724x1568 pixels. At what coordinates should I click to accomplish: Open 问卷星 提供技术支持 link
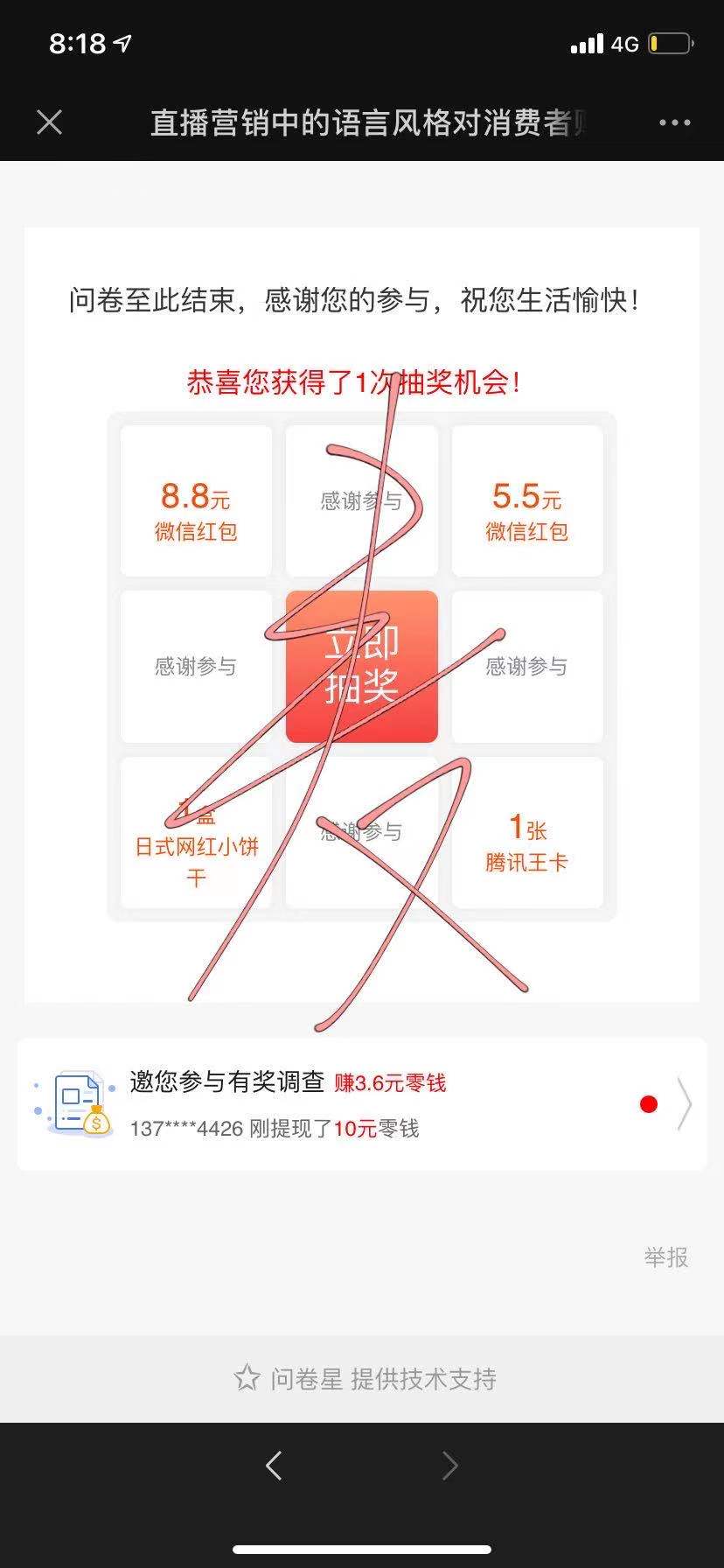click(x=365, y=1379)
